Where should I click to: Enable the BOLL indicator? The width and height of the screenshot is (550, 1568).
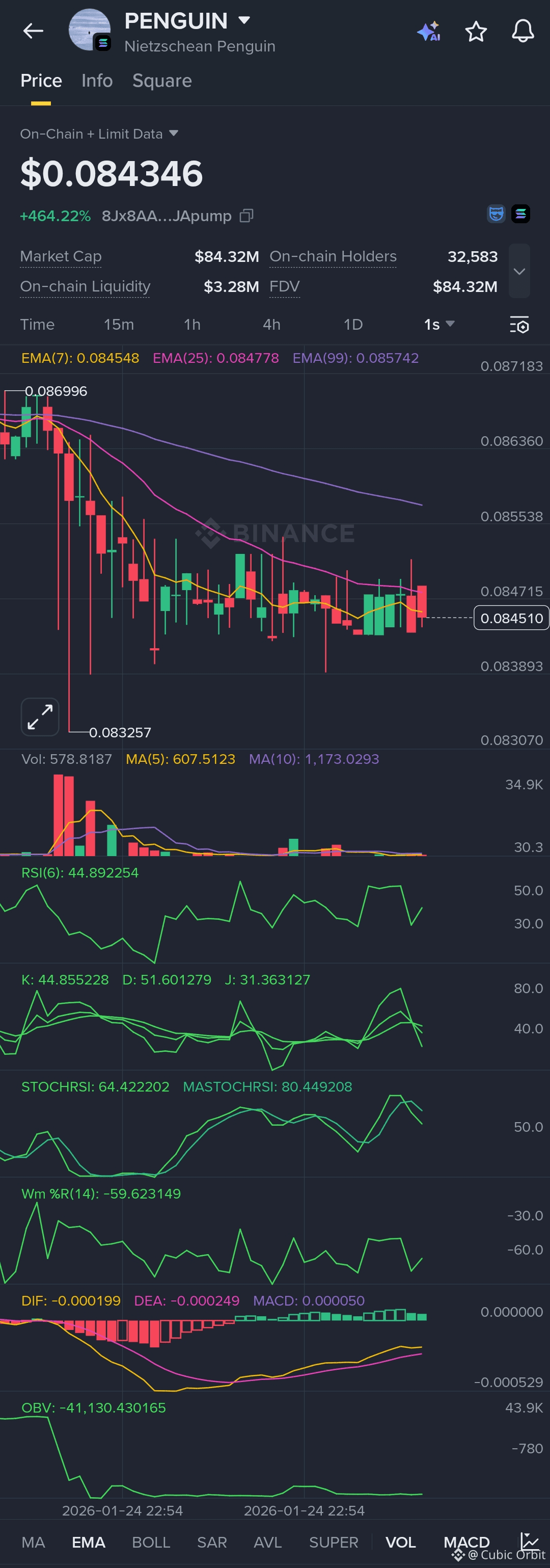(151, 1542)
